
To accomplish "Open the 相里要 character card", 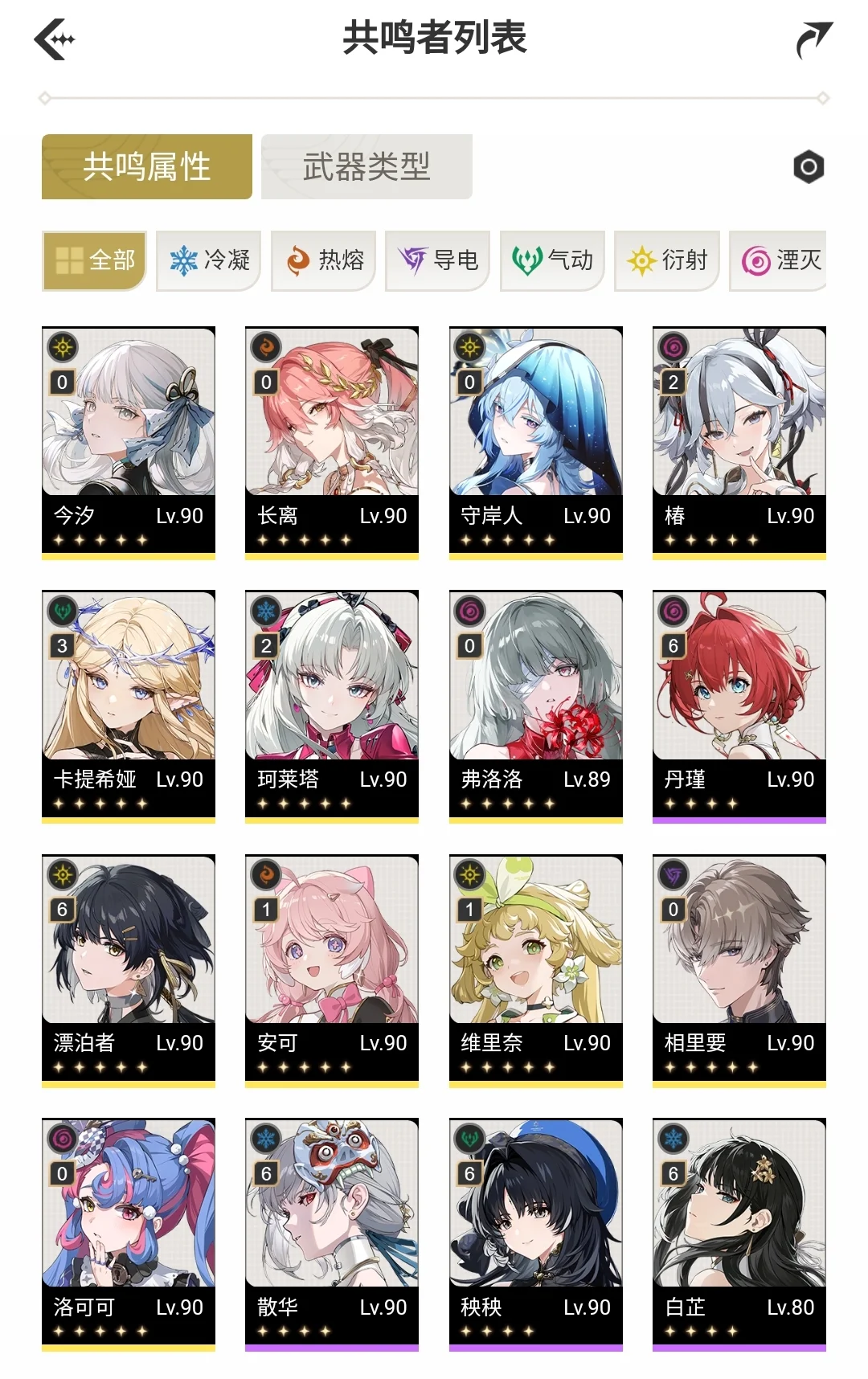I will tap(739, 969).
